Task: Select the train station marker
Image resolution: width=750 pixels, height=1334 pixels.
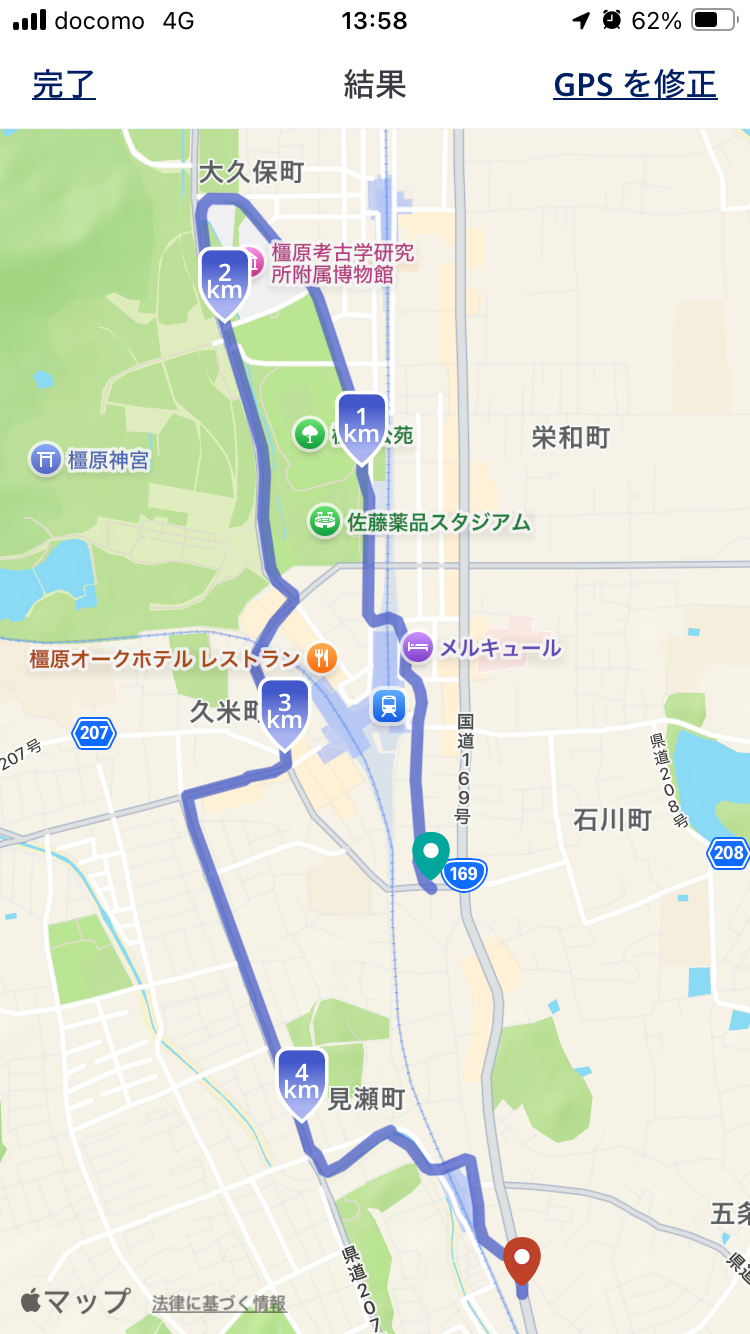Action: coord(388,706)
